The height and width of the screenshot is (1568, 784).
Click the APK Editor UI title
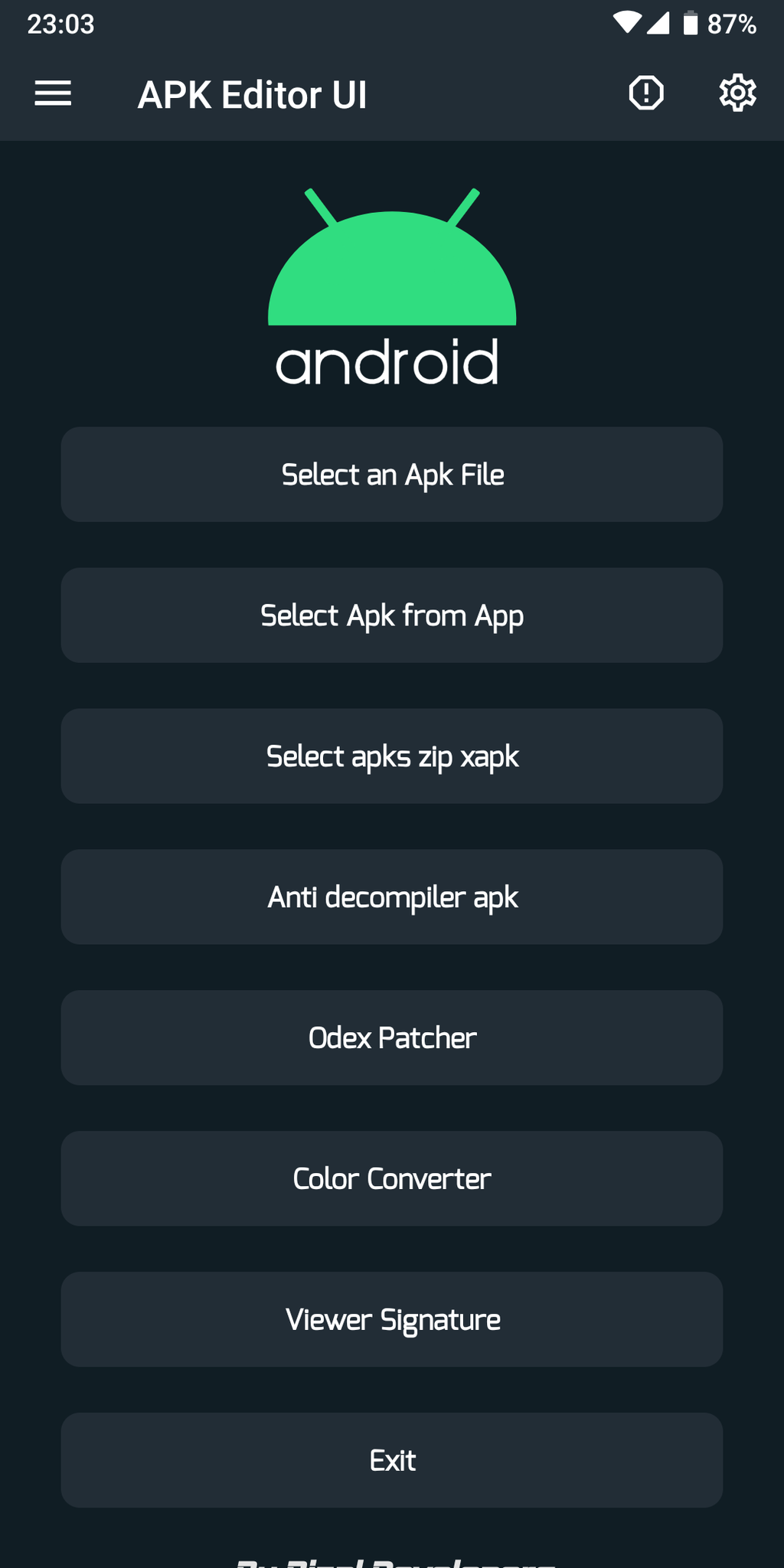(253, 94)
